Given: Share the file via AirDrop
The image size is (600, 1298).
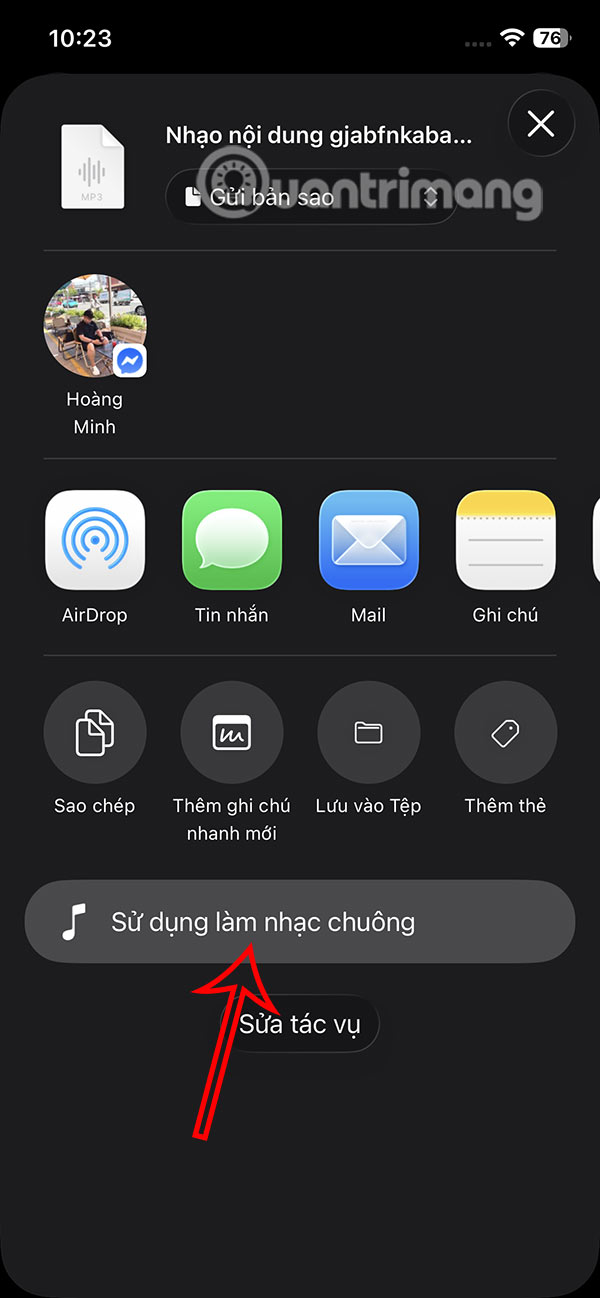Looking at the screenshot, I should [x=95, y=541].
